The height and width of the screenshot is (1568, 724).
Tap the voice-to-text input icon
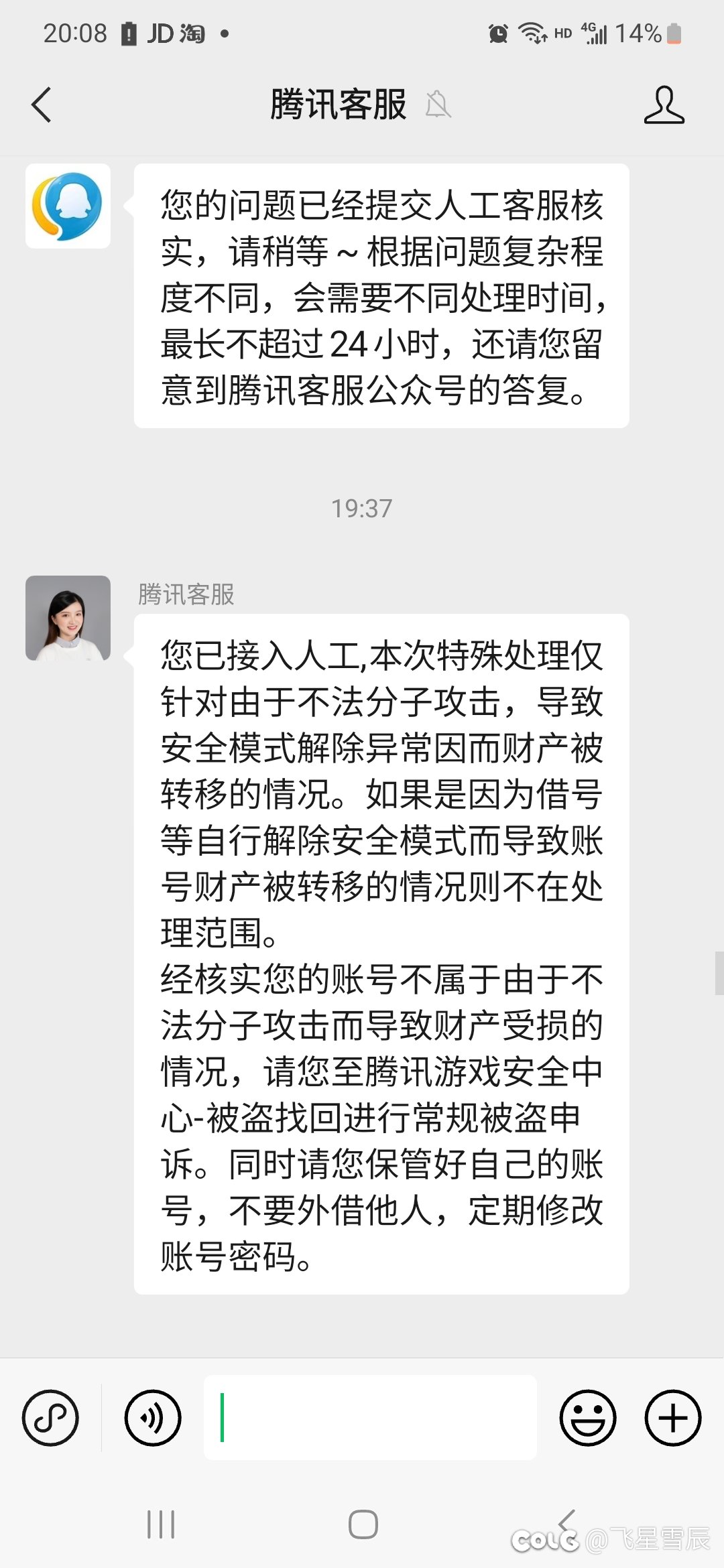pos(153,1418)
